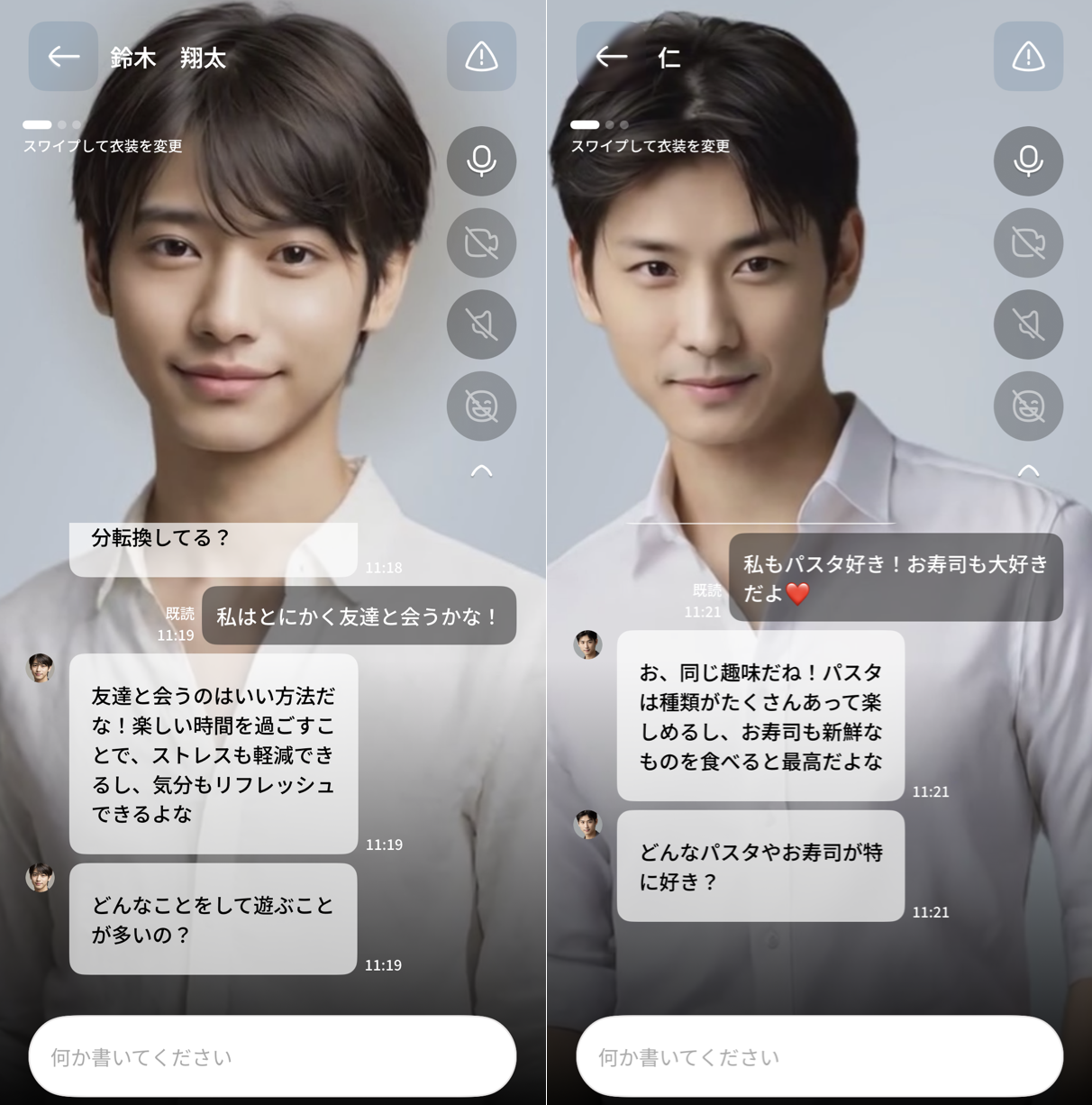Image resolution: width=1092 pixels, height=1105 pixels.
Task: Tap the microphone button in 鈴木 翔太 chat
Action: click(481, 161)
